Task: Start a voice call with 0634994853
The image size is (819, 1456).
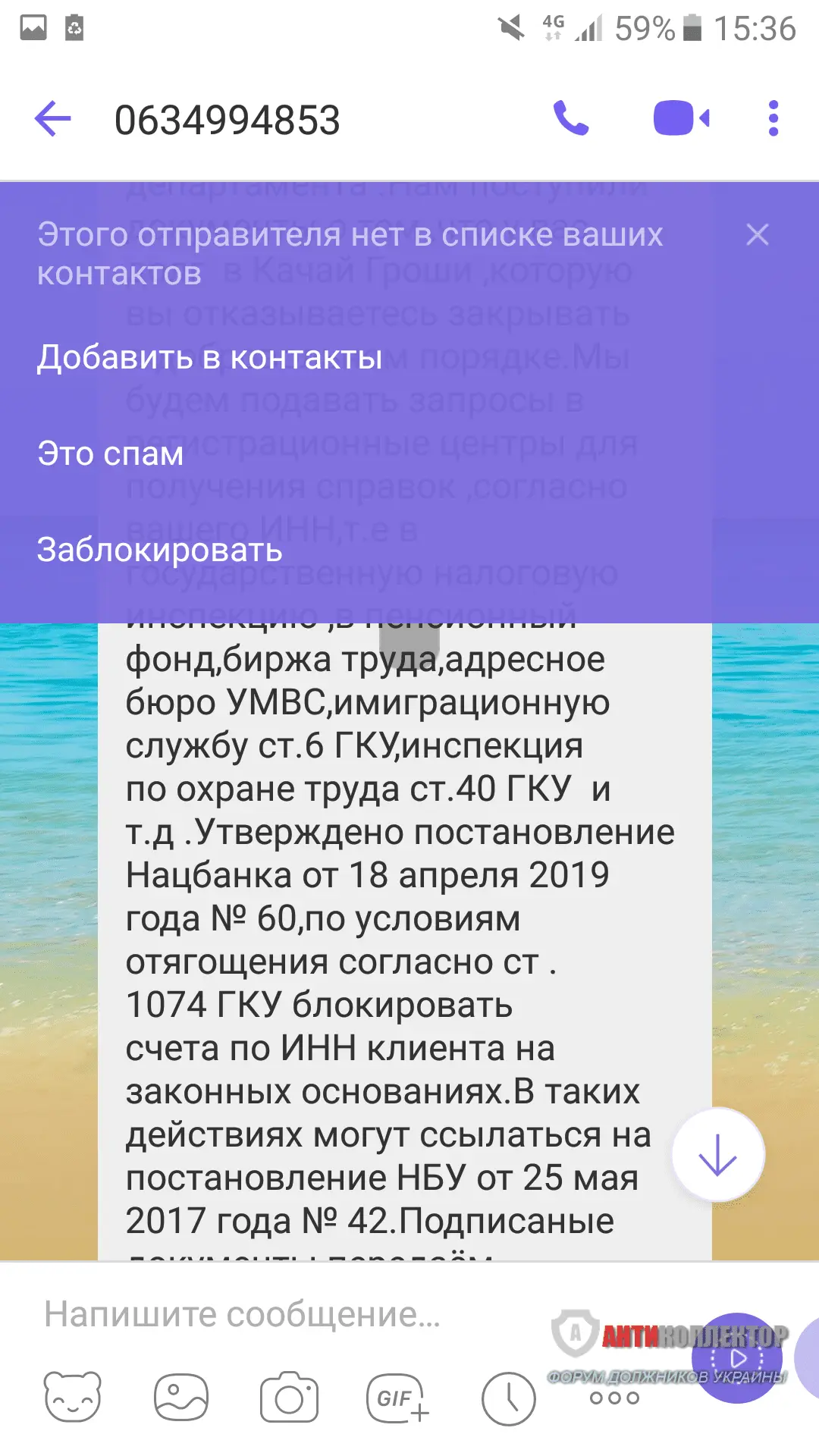Action: click(x=571, y=119)
